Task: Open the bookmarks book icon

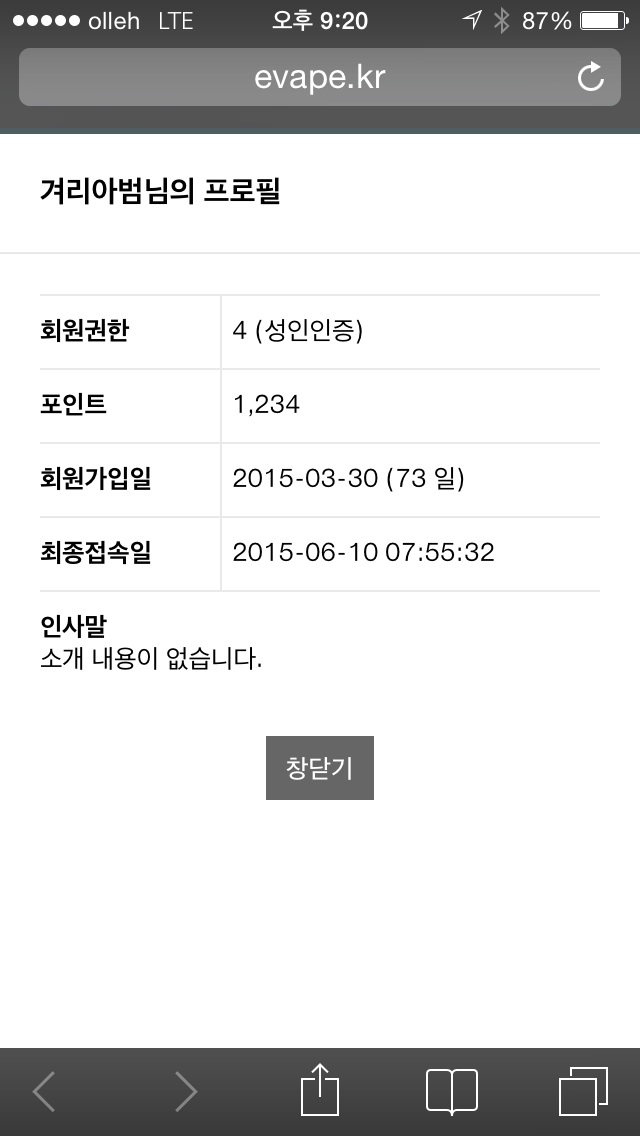Action: point(452,1091)
